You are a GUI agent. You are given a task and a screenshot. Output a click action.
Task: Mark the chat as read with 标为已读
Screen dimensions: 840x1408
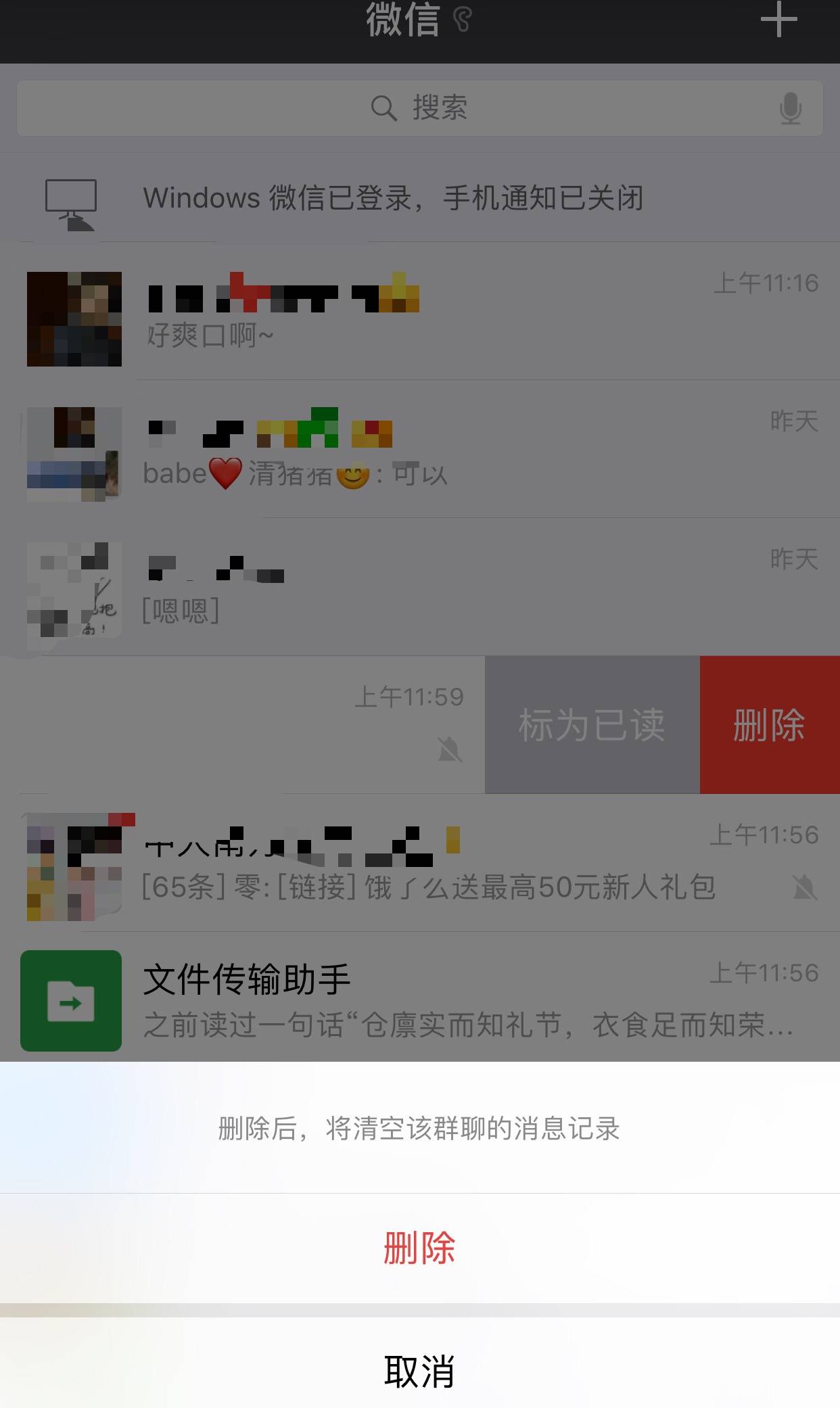[592, 725]
